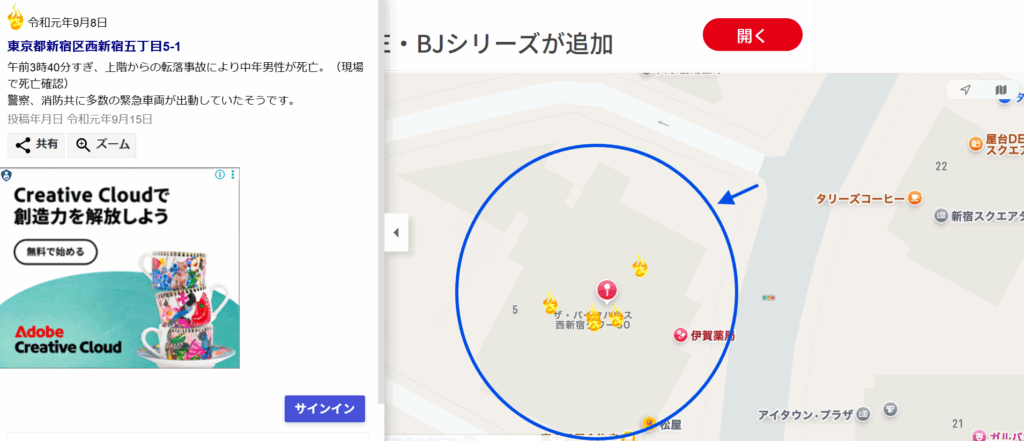Open the 東京都新宿区西新宿五丁目5-1 address link
Screen dimensions: 1024x441
pyautogui.click(x=93, y=46)
